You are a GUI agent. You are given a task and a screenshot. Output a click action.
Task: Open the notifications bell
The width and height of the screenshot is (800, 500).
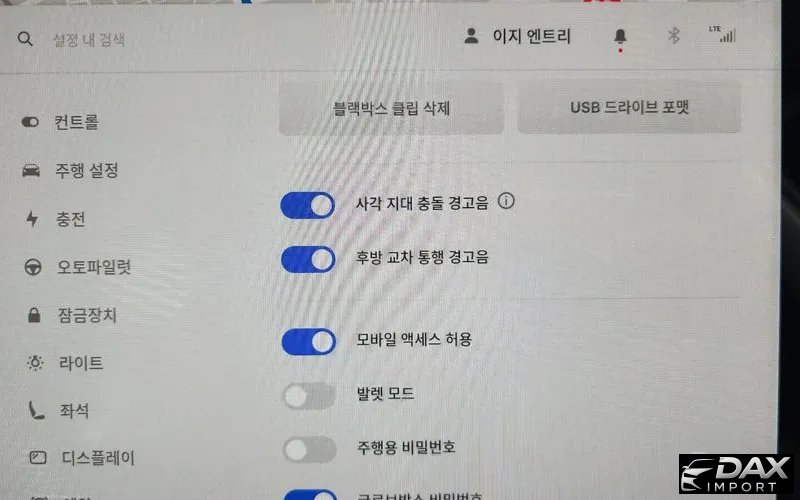coord(621,37)
